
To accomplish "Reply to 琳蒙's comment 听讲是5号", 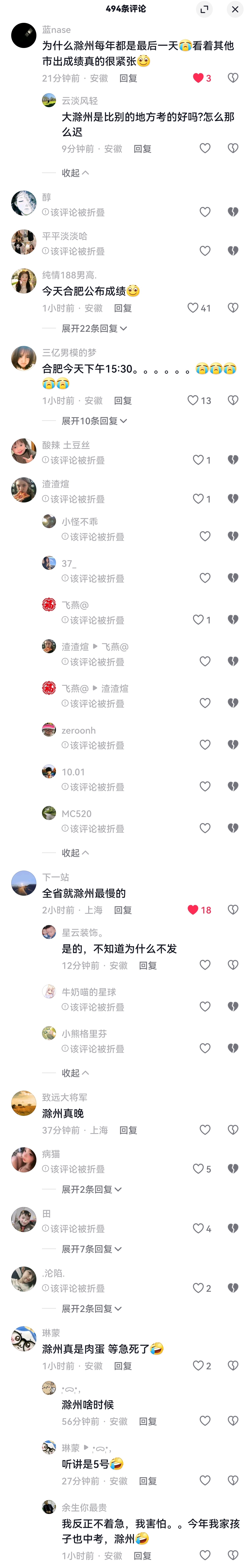I will point(148,1480).
